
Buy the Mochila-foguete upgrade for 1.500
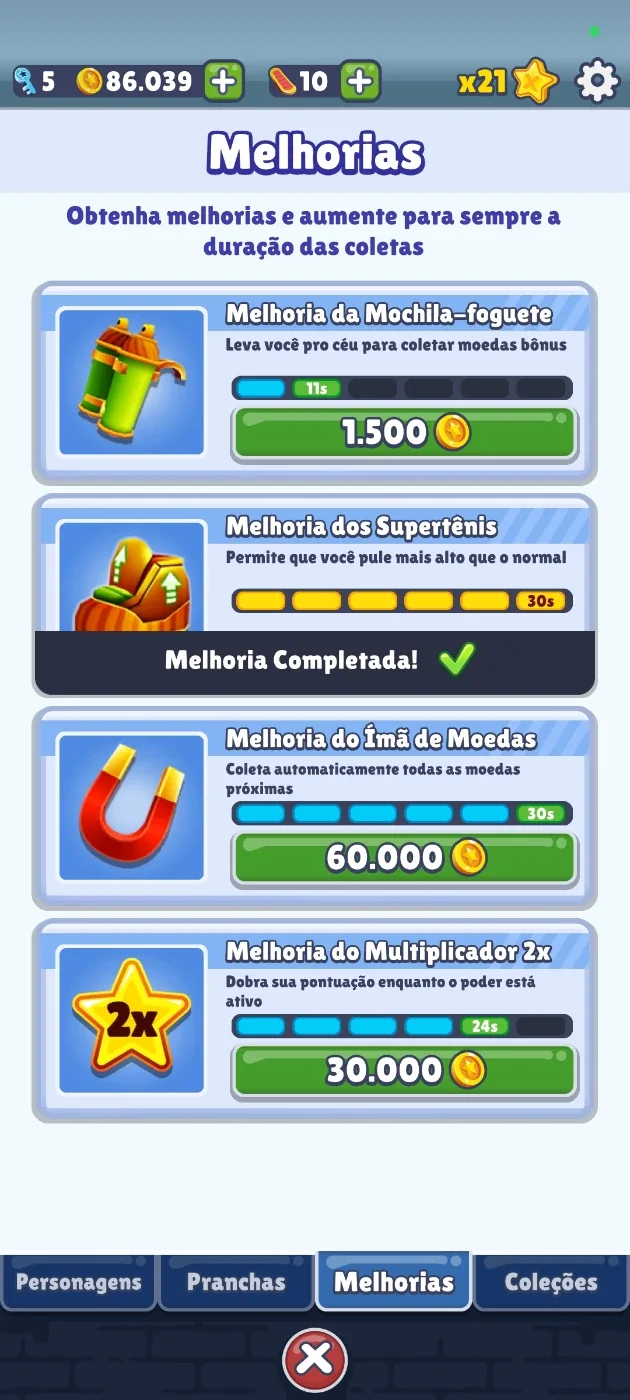click(x=404, y=433)
